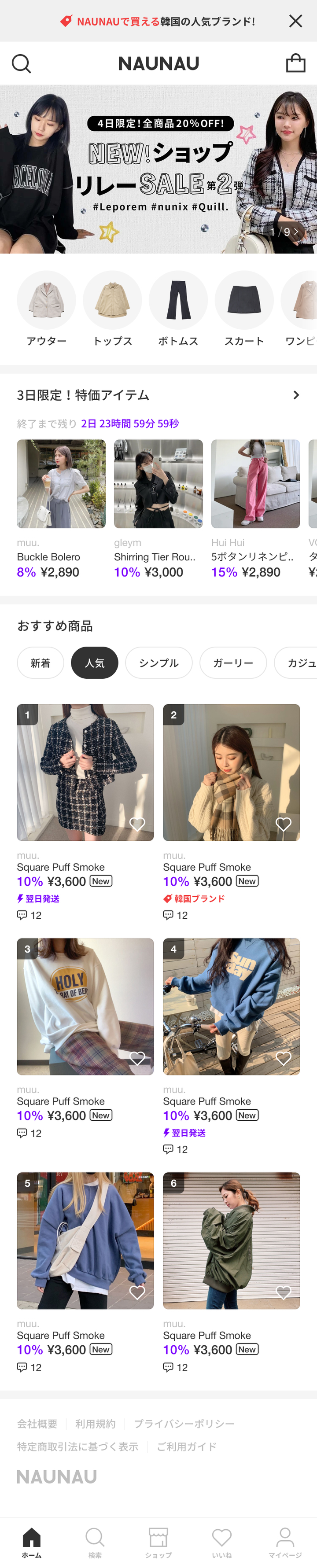
Task: Dismiss the Korean brands promo banner
Action: coord(295,21)
